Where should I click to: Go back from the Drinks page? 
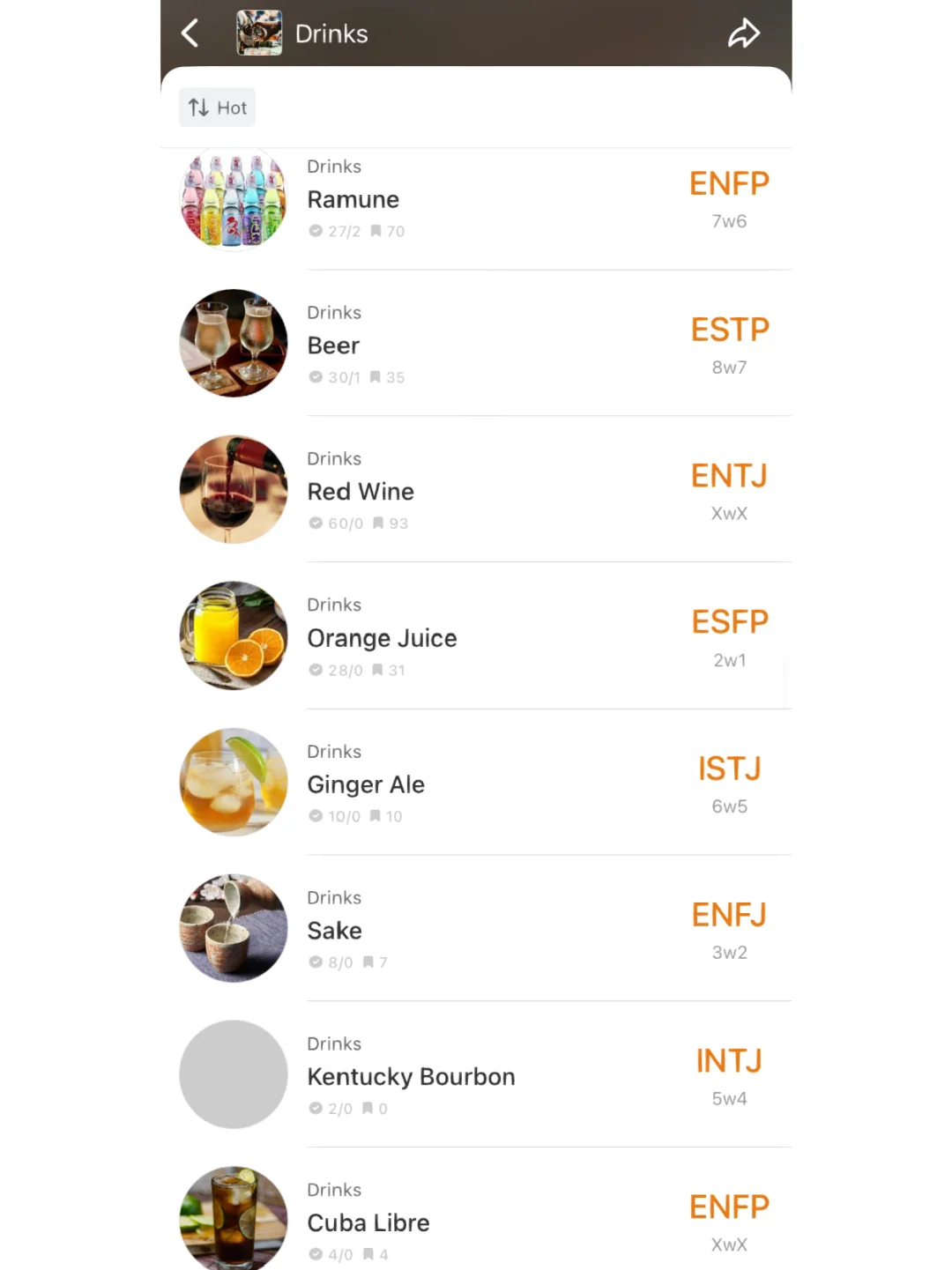190,33
